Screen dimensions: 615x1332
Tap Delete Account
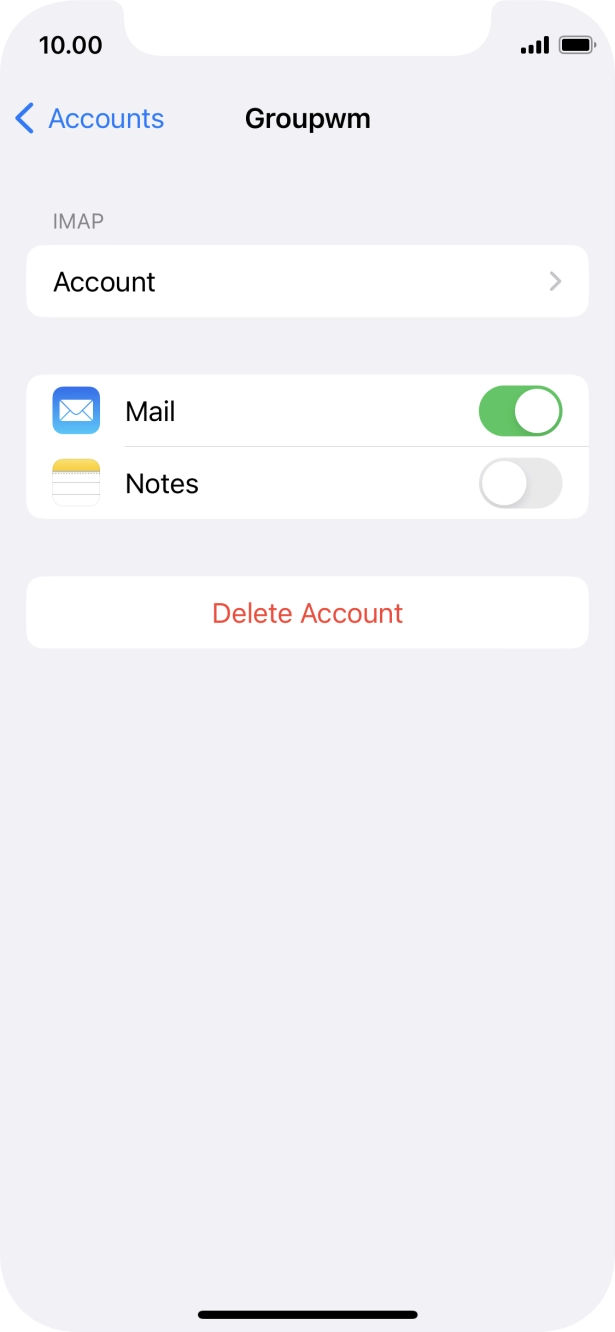click(x=307, y=613)
